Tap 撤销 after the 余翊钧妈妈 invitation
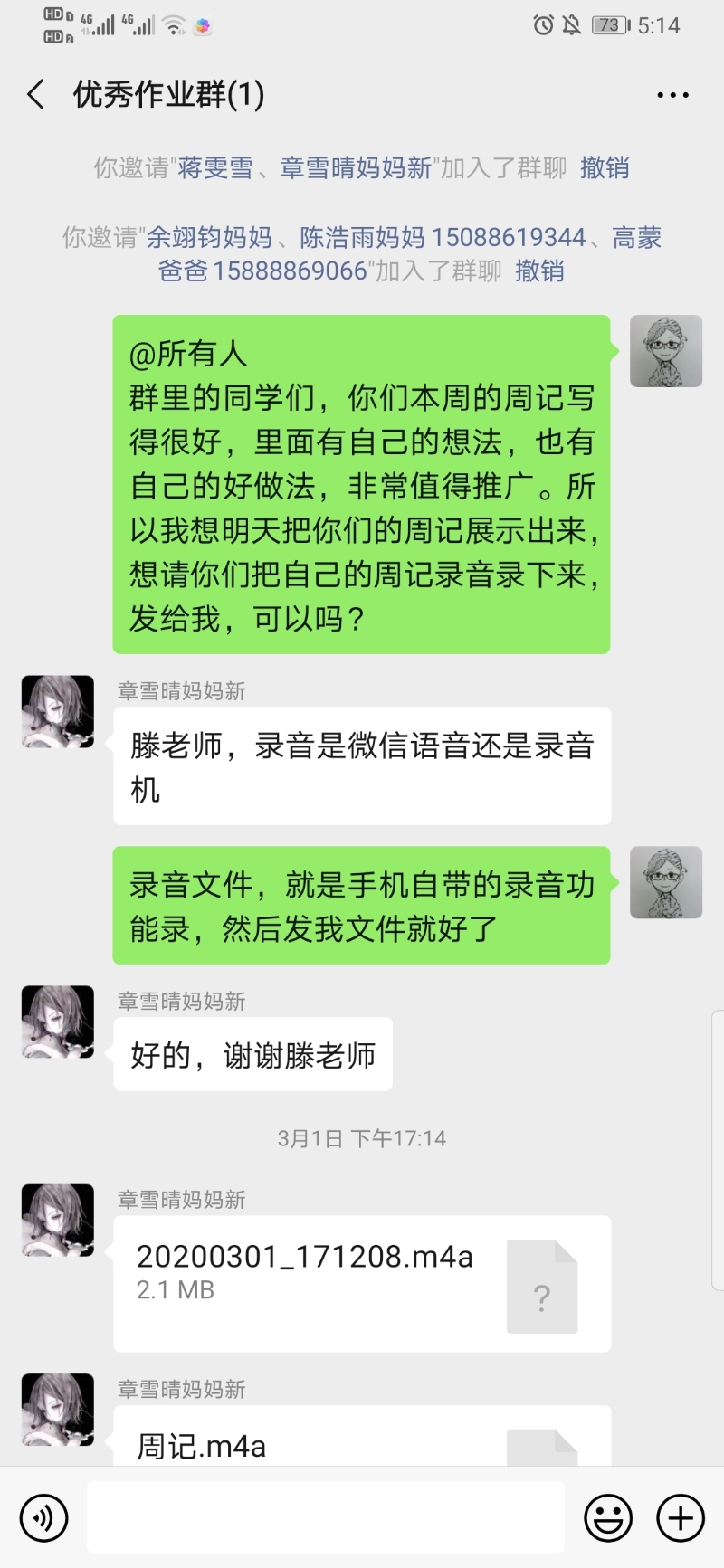The width and height of the screenshot is (724, 1568). pos(539,271)
